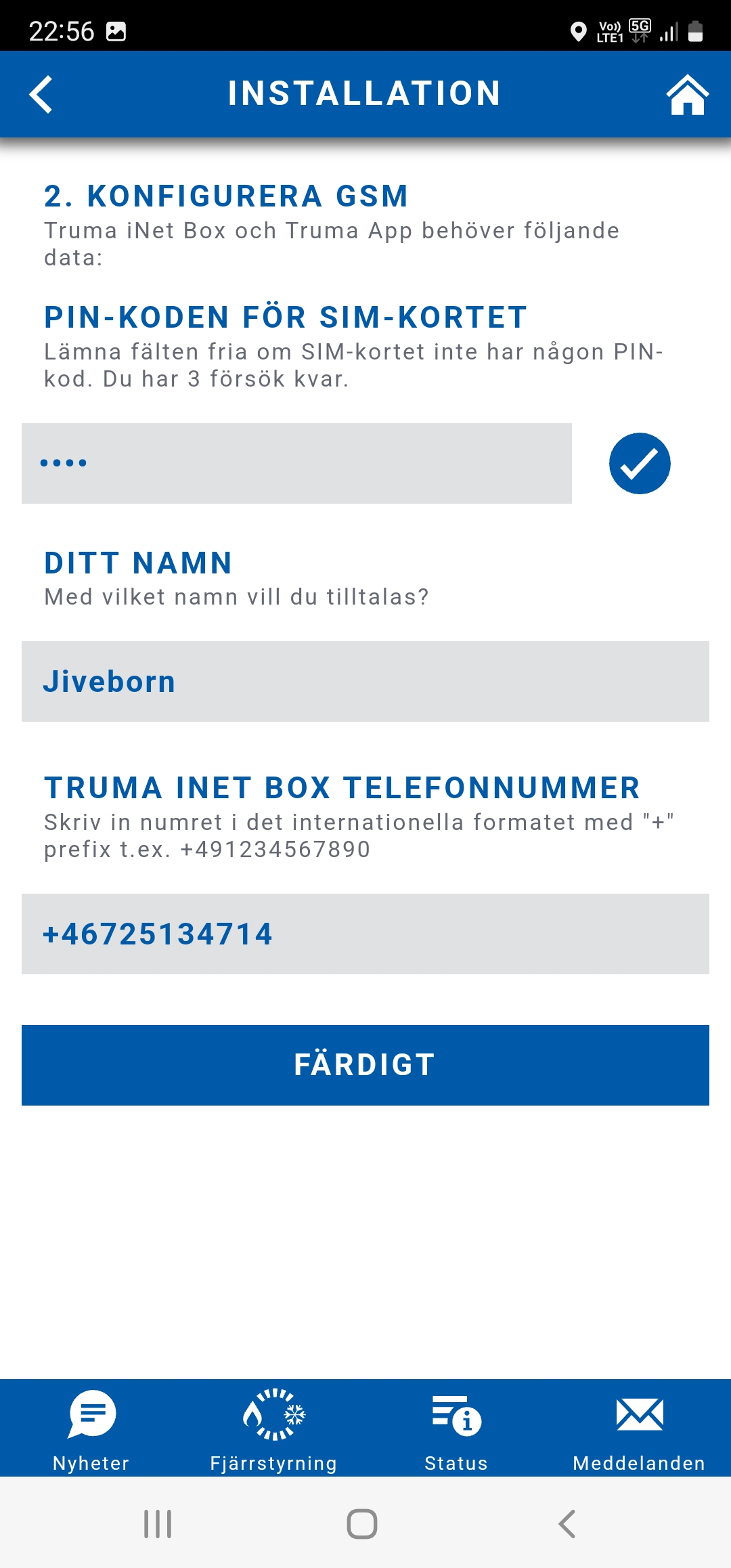Tap the SIM PIN code field
The height and width of the screenshot is (1568, 731).
click(x=296, y=463)
